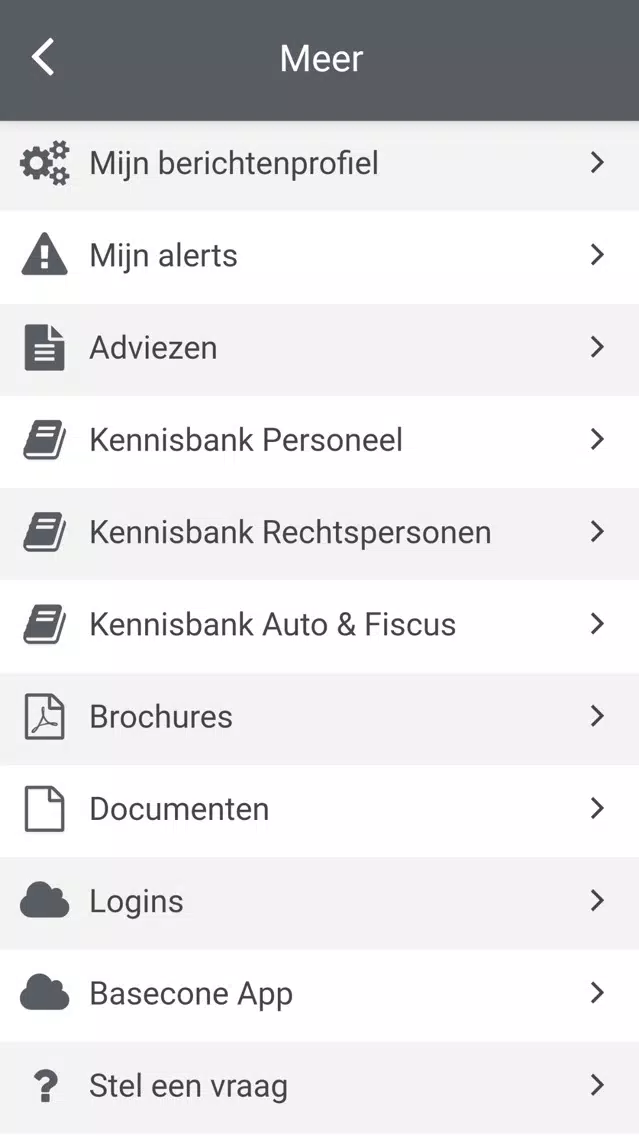Open Kennisbank Rechtspersonen
Image resolution: width=639 pixels, height=1136 pixels.
320,533
